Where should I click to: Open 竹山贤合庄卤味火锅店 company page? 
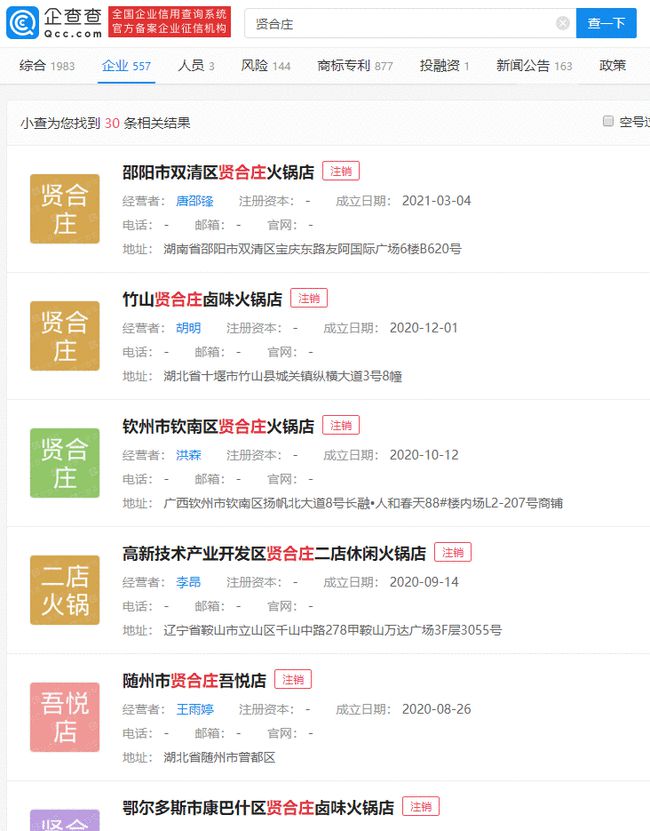202,299
